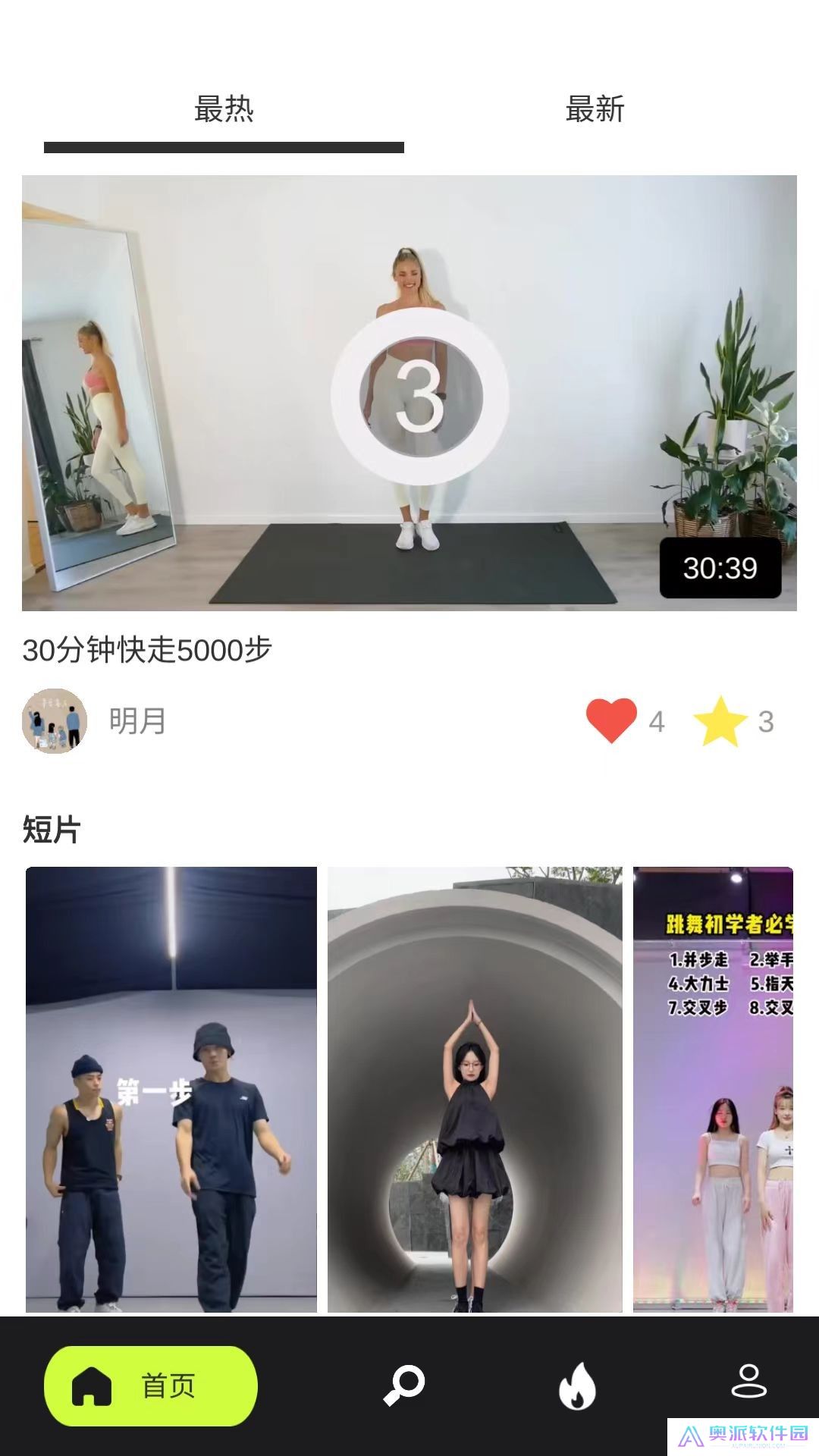Switch to the 最新 tab
This screenshot has width=819, height=1456.
pos(595,110)
